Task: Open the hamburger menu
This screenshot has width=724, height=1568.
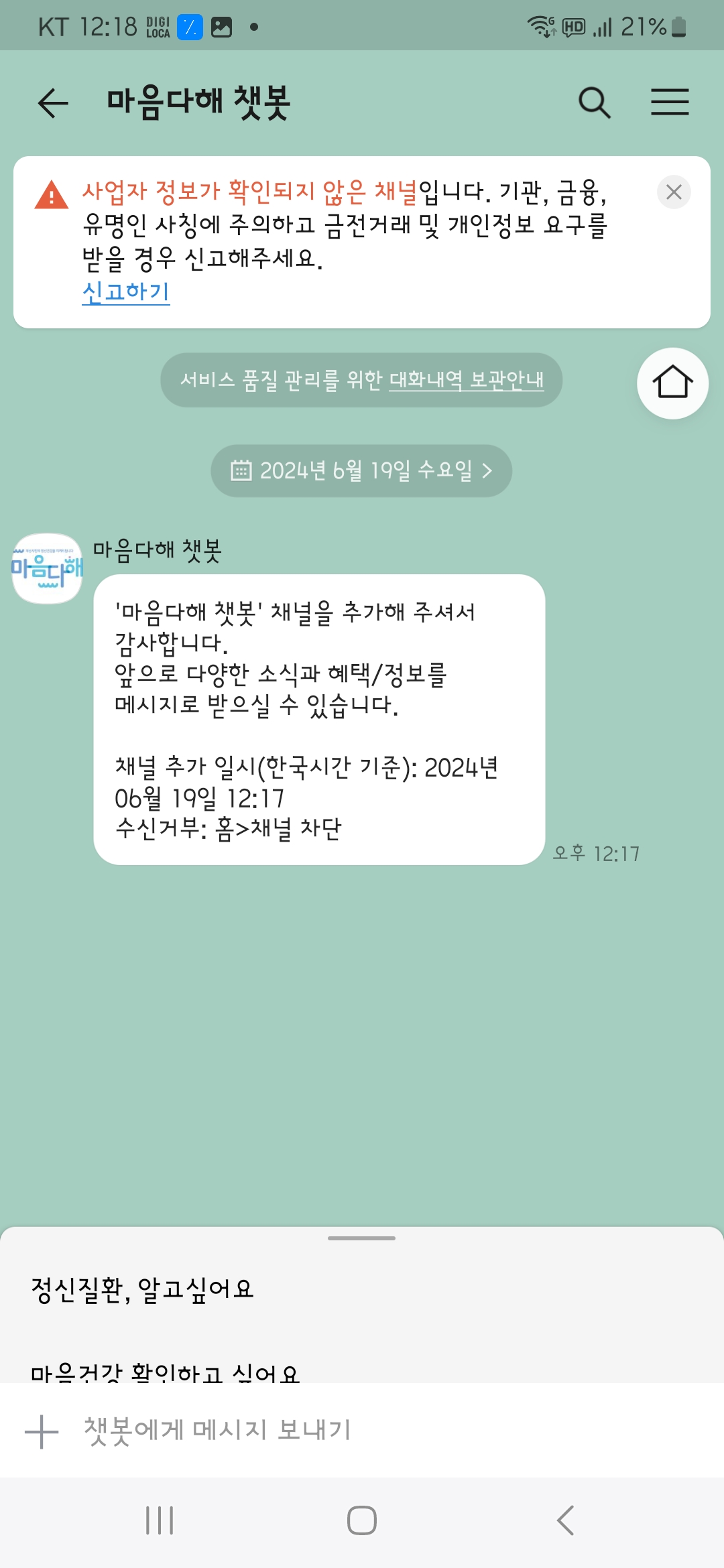Action: (x=670, y=103)
